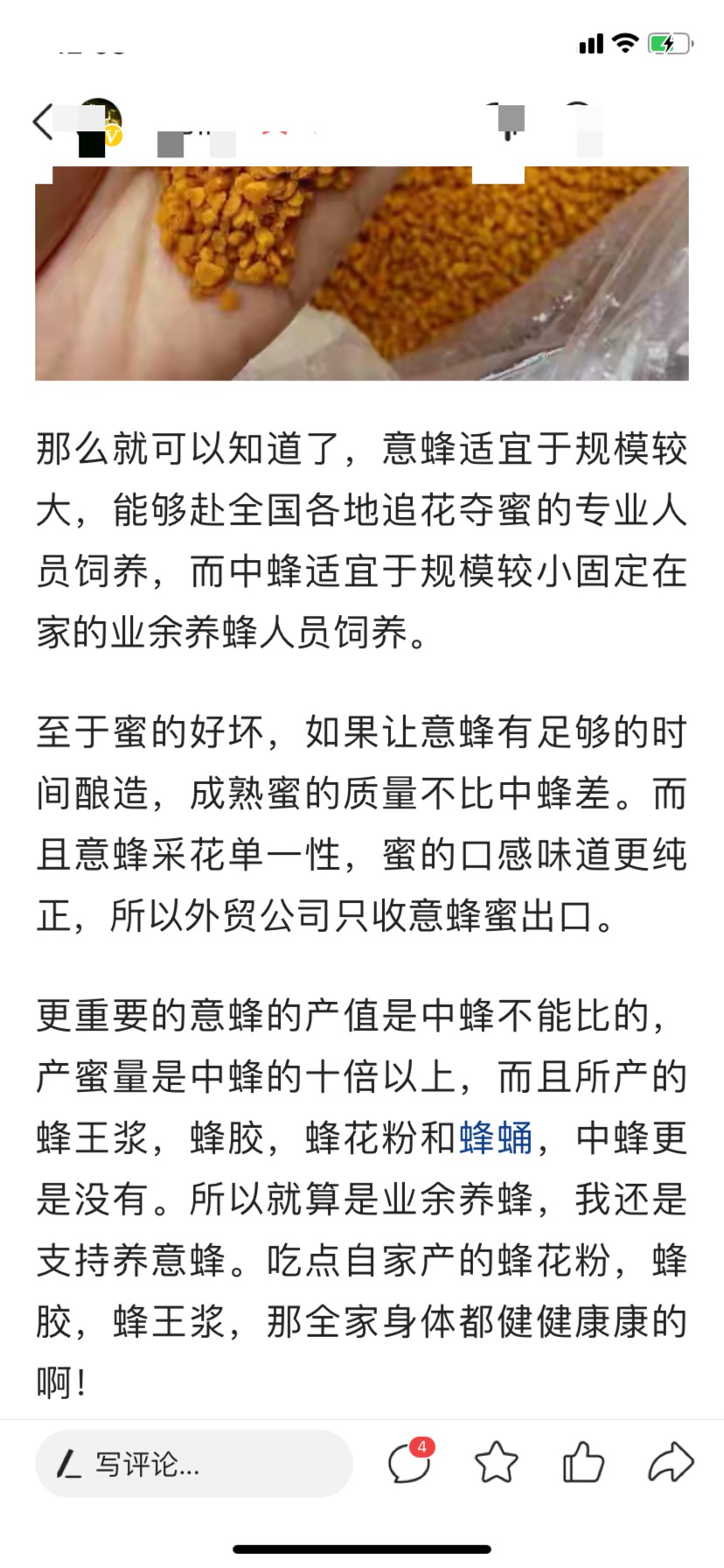Tap the 写评论 comment field
This screenshot has height=1568, width=724.
pyautogui.click(x=194, y=1464)
